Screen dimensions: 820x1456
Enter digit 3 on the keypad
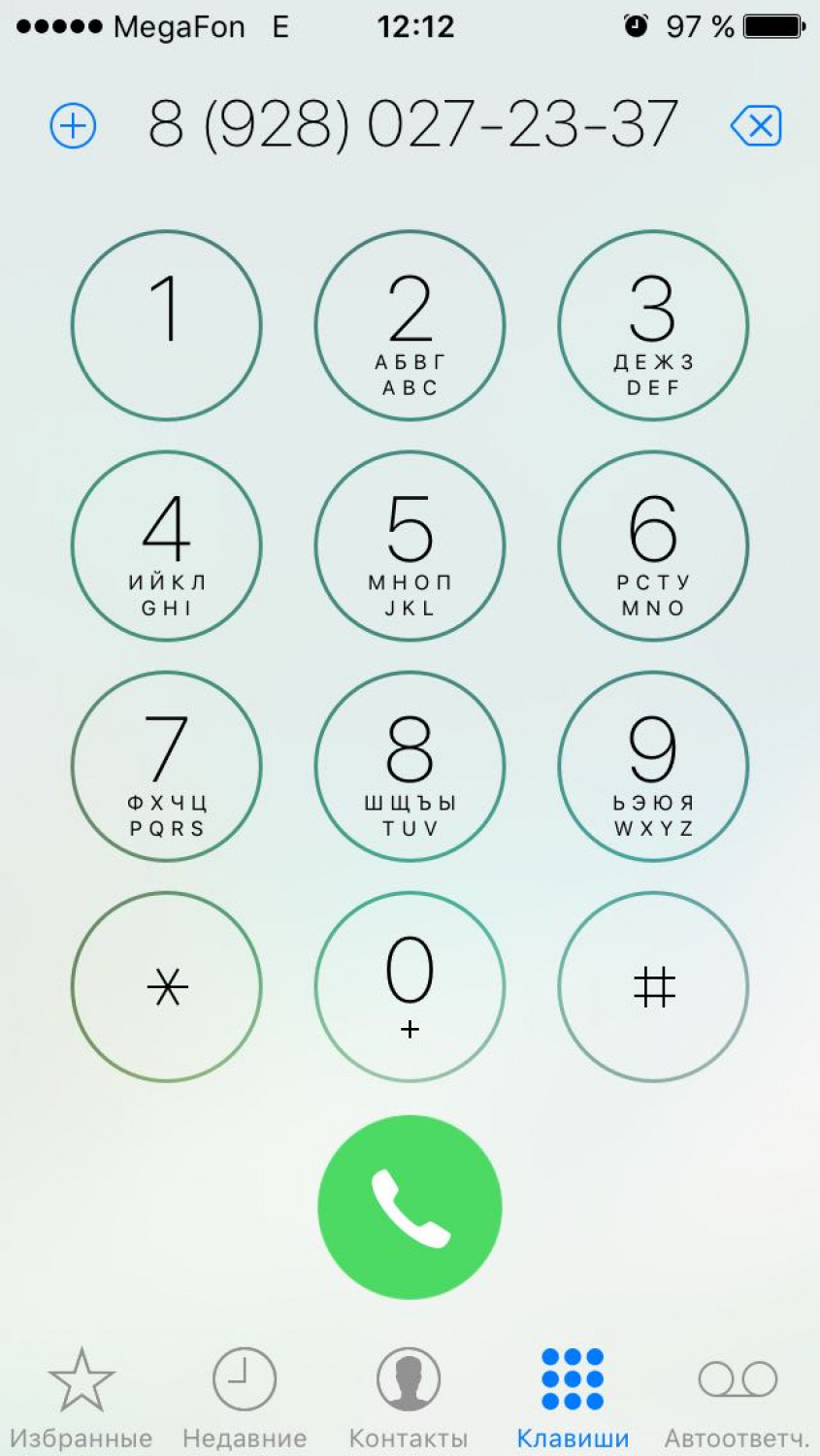[x=653, y=325]
